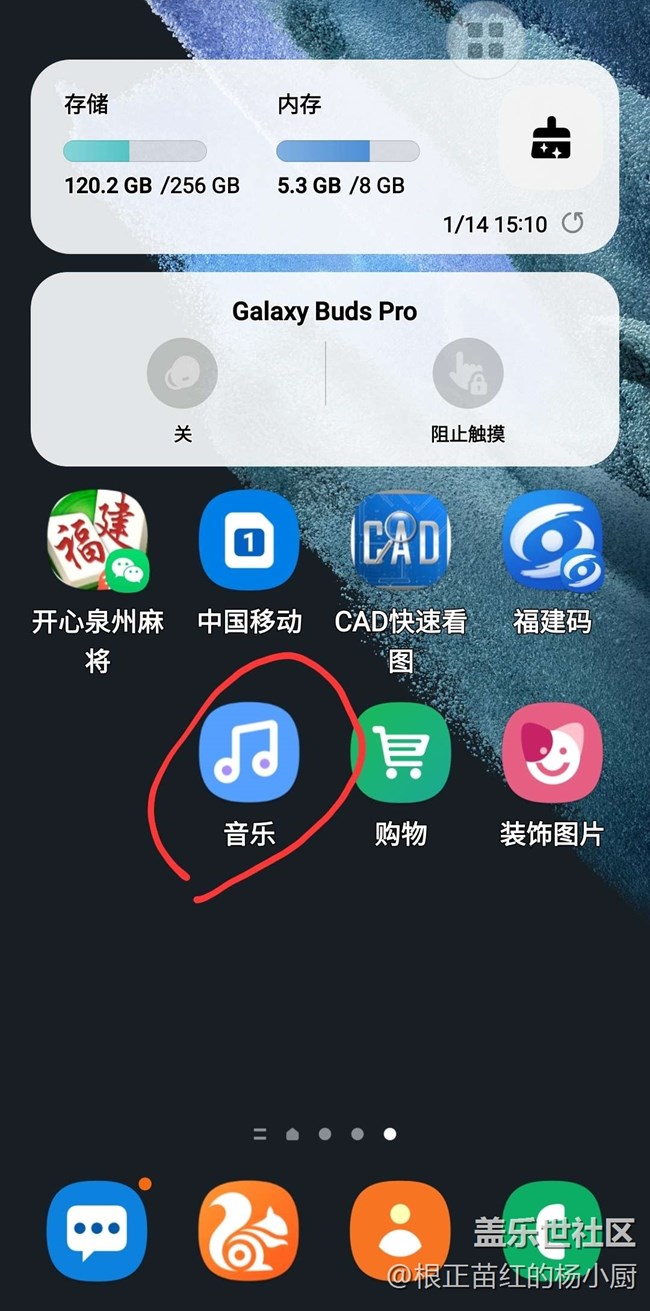This screenshot has height=1311, width=650.
Task: Launch the 福建码 app
Action: pyautogui.click(x=551, y=541)
